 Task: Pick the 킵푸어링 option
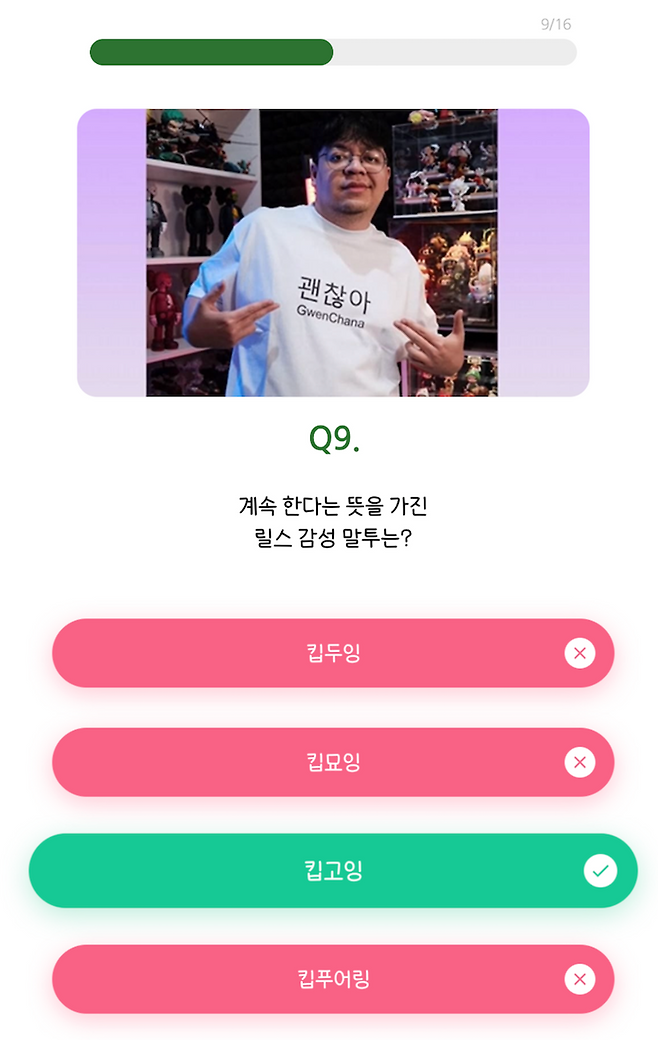point(333,978)
